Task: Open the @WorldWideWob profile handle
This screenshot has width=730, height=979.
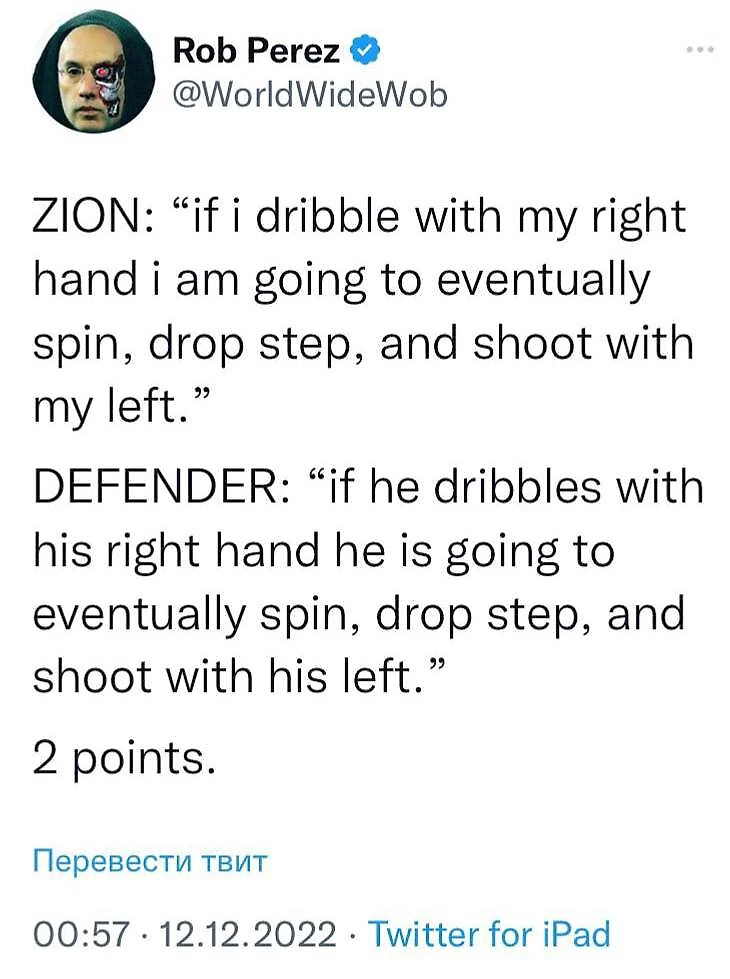Action: pos(310,94)
